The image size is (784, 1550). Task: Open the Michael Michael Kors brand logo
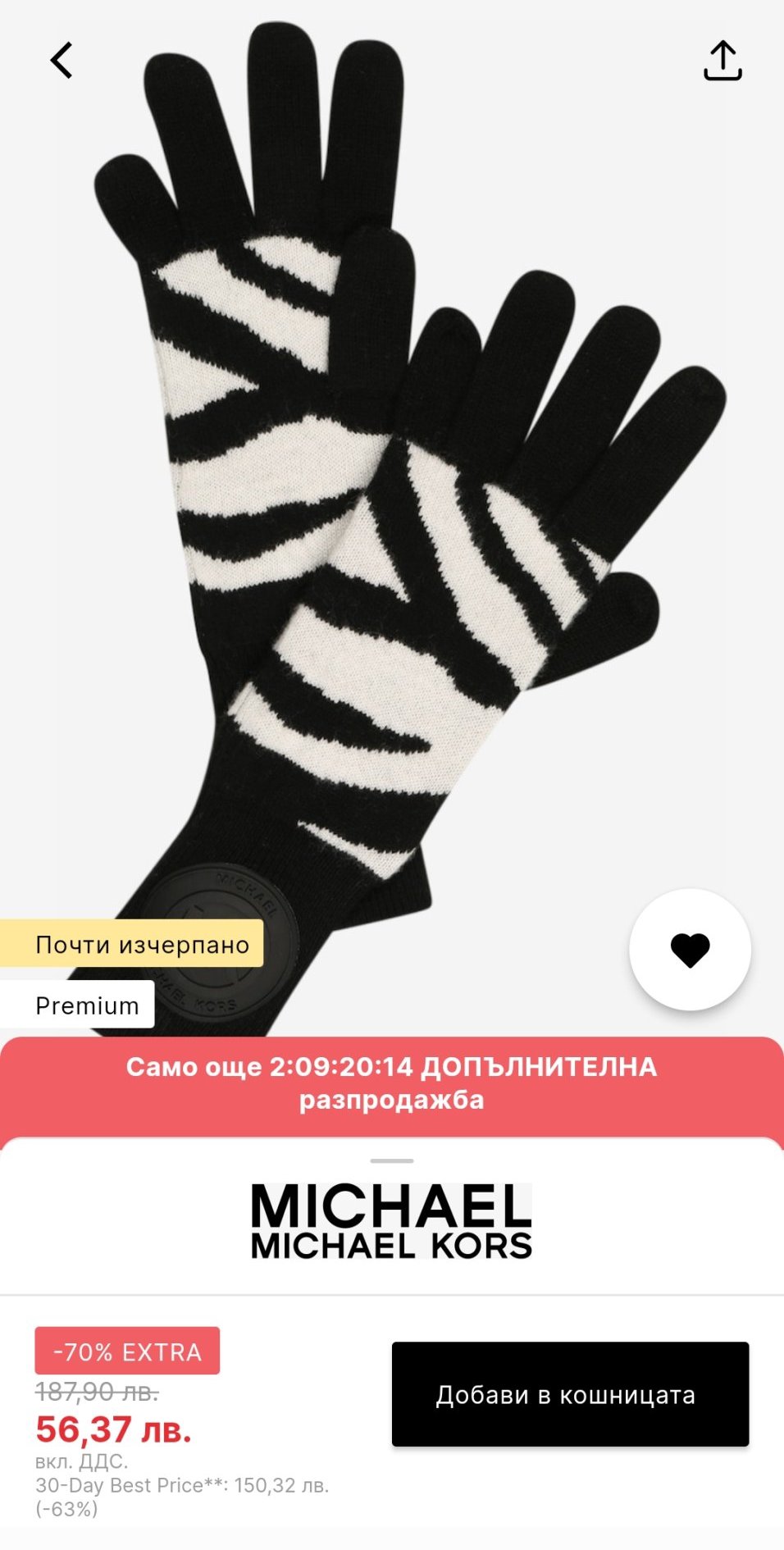[x=392, y=1222]
